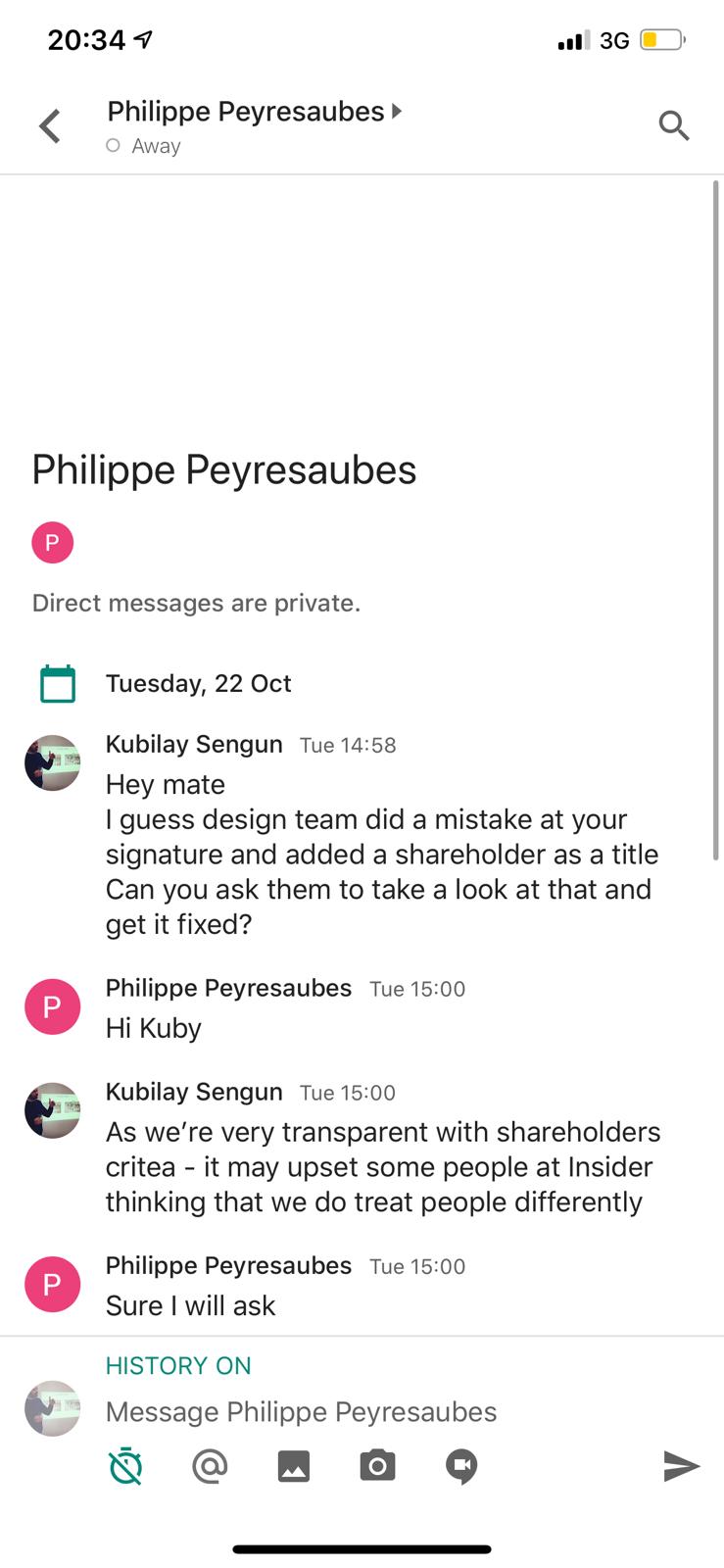The height and width of the screenshot is (1568, 724).
Task: Attach an image from the gallery
Action: click(x=294, y=1466)
